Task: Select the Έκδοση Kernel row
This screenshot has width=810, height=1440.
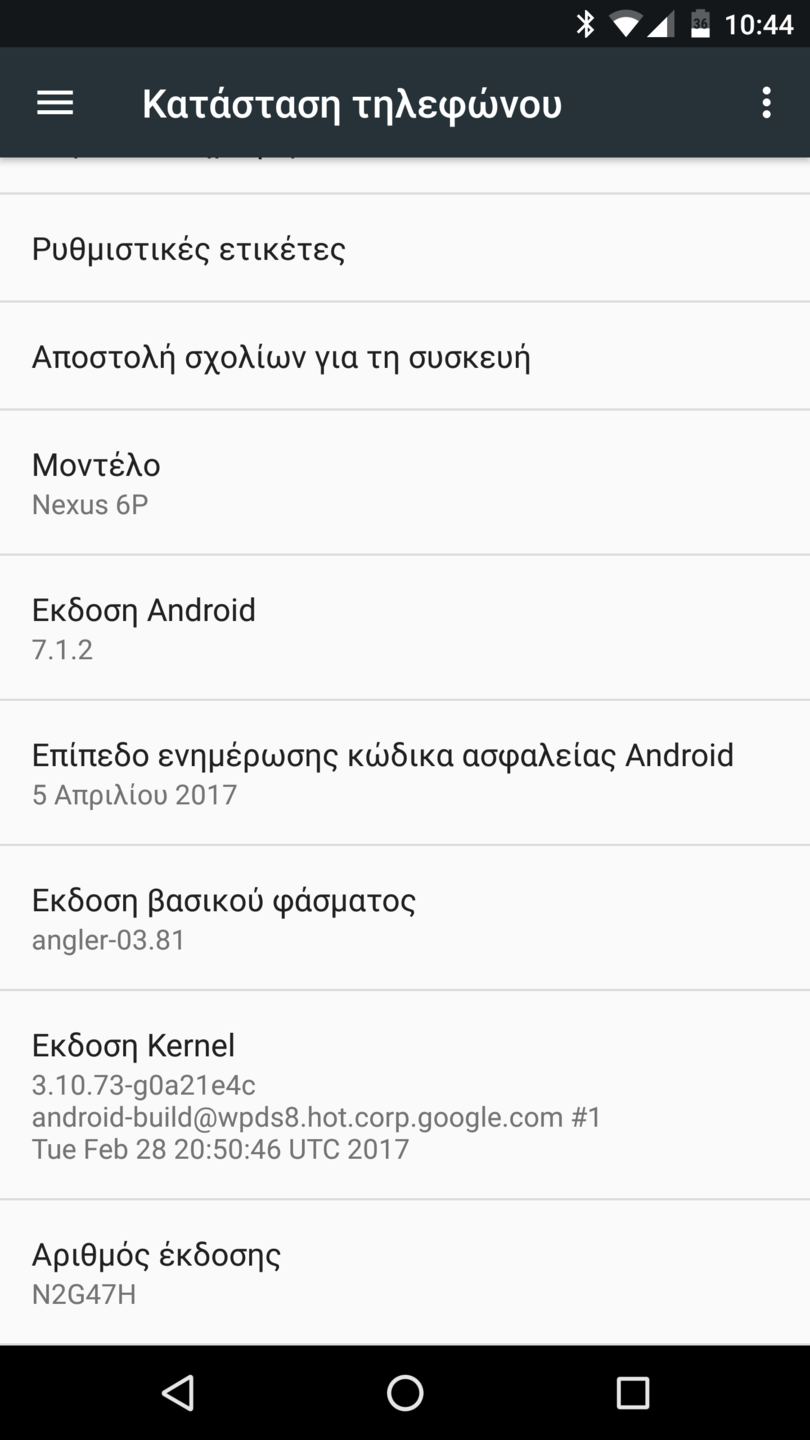Action: click(404, 1095)
